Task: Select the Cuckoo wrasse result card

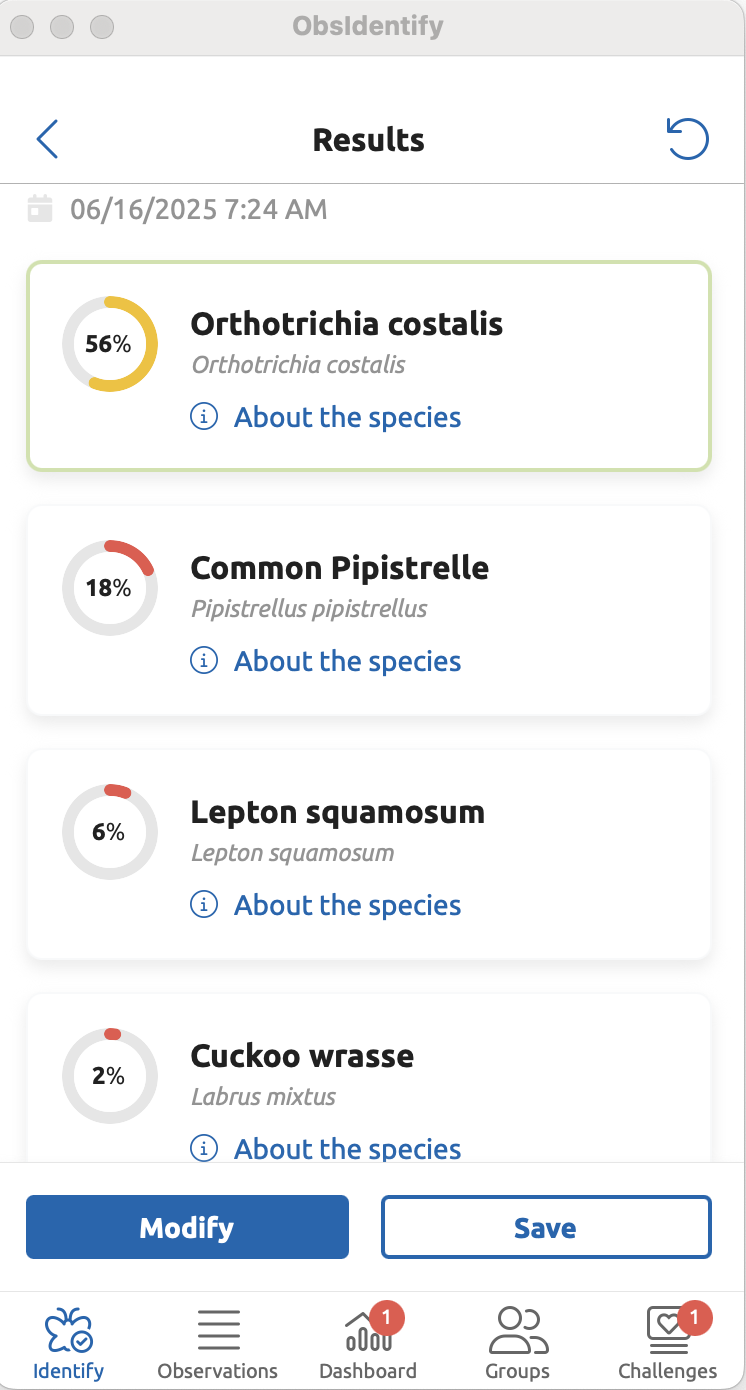Action: click(x=369, y=1078)
